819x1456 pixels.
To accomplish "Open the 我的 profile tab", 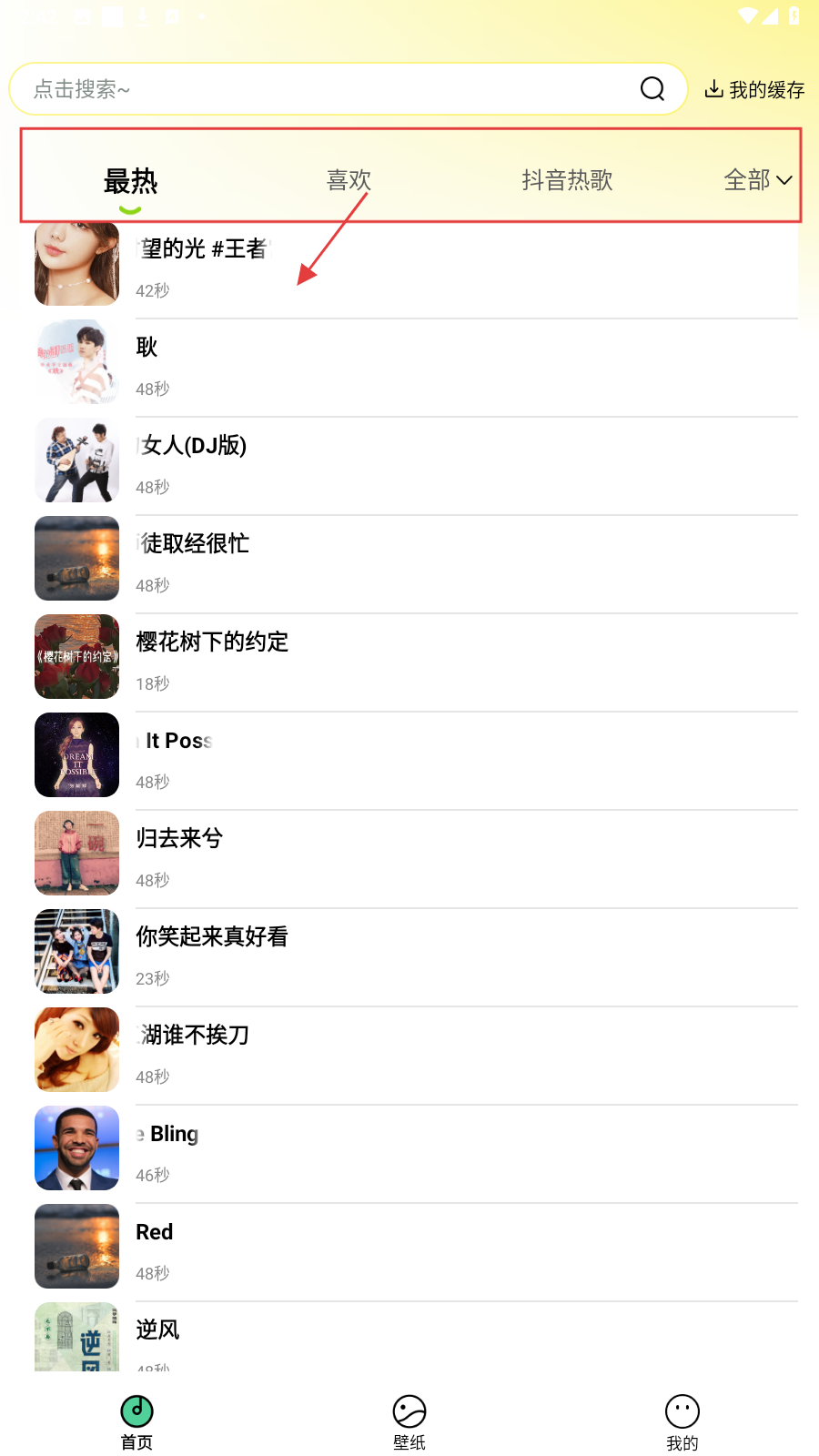I will tap(682, 1422).
